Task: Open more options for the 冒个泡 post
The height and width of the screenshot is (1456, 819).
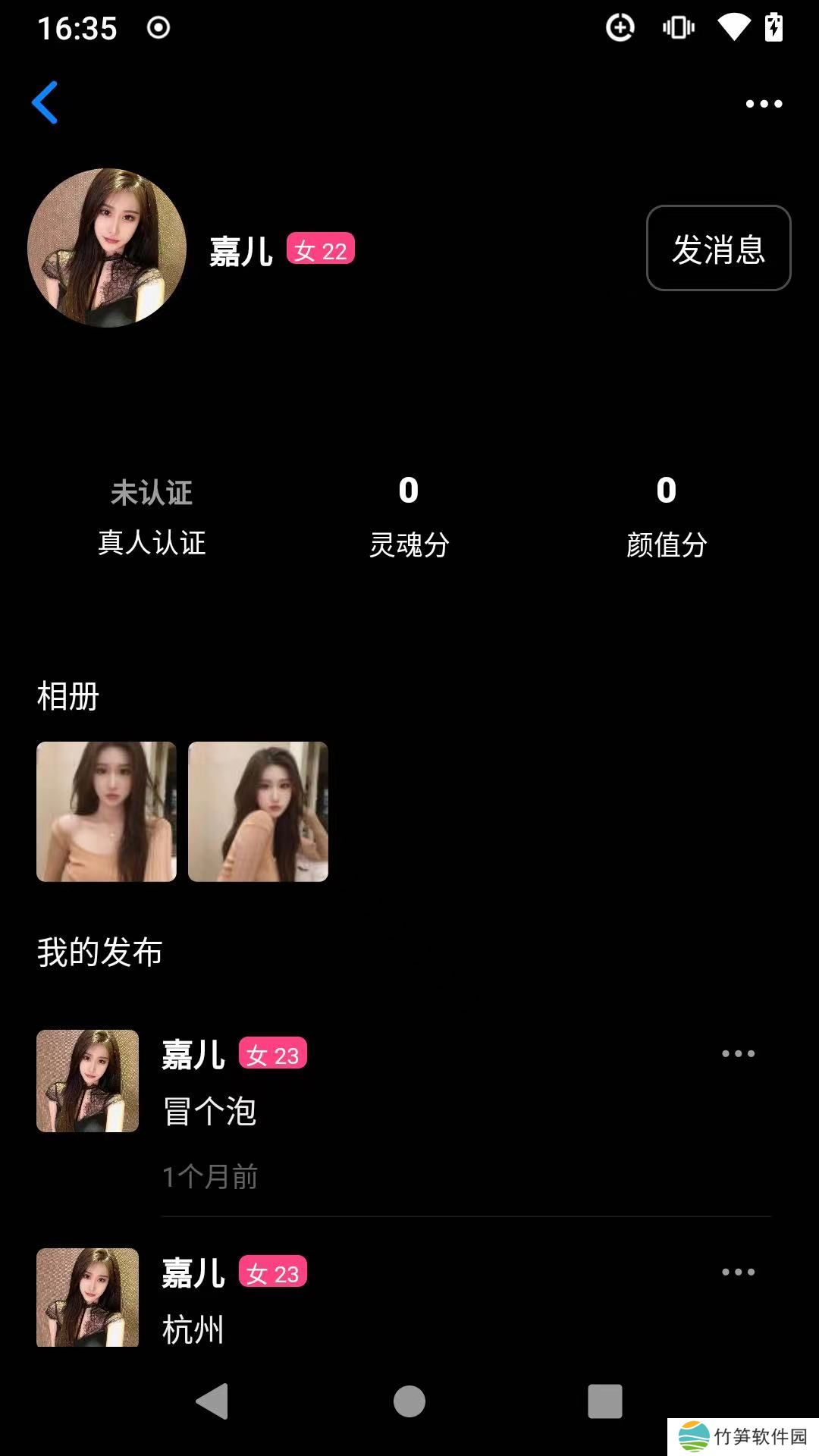Action: 738,1053
